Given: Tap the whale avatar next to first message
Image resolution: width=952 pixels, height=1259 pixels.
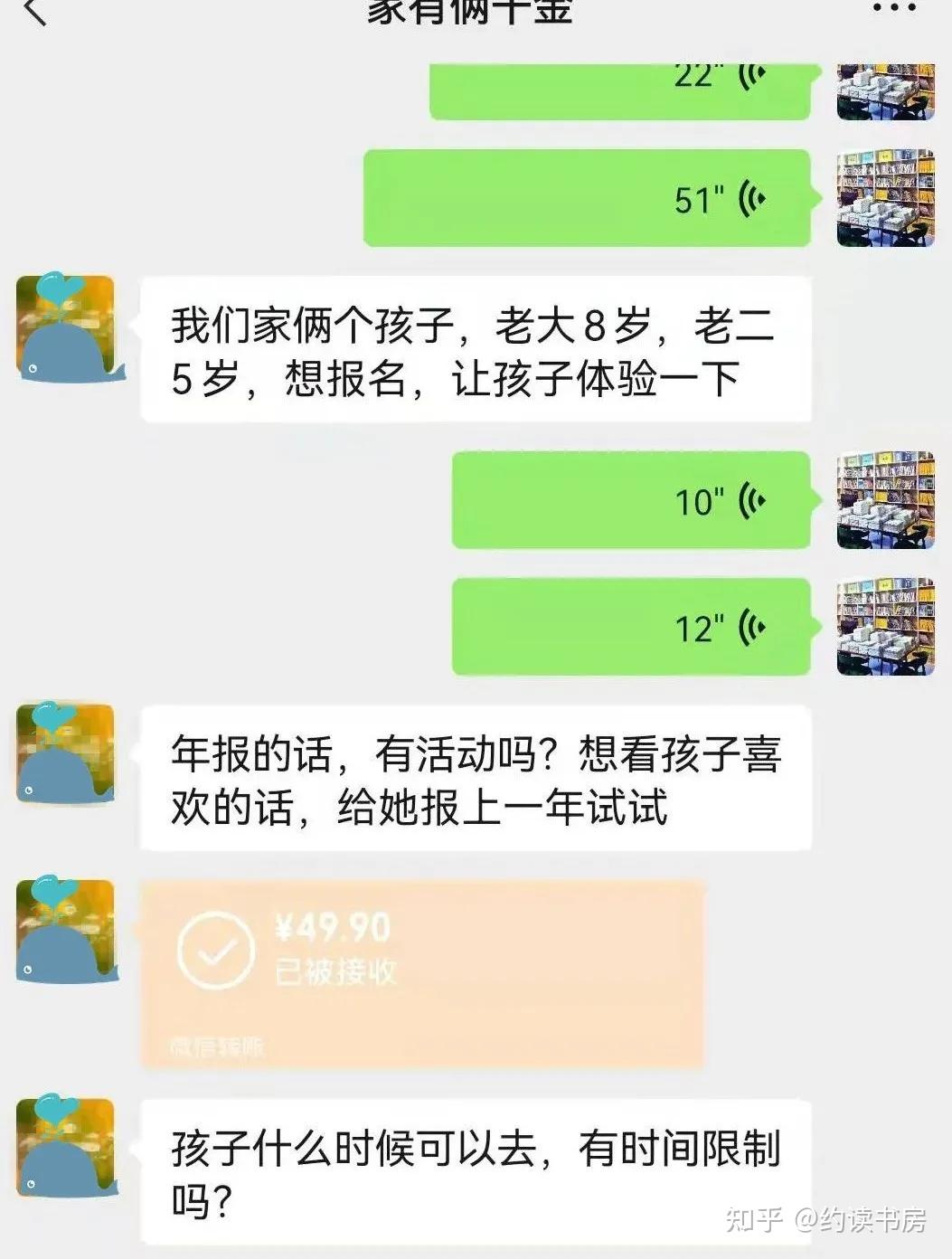Looking at the screenshot, I should coord(64,327).
